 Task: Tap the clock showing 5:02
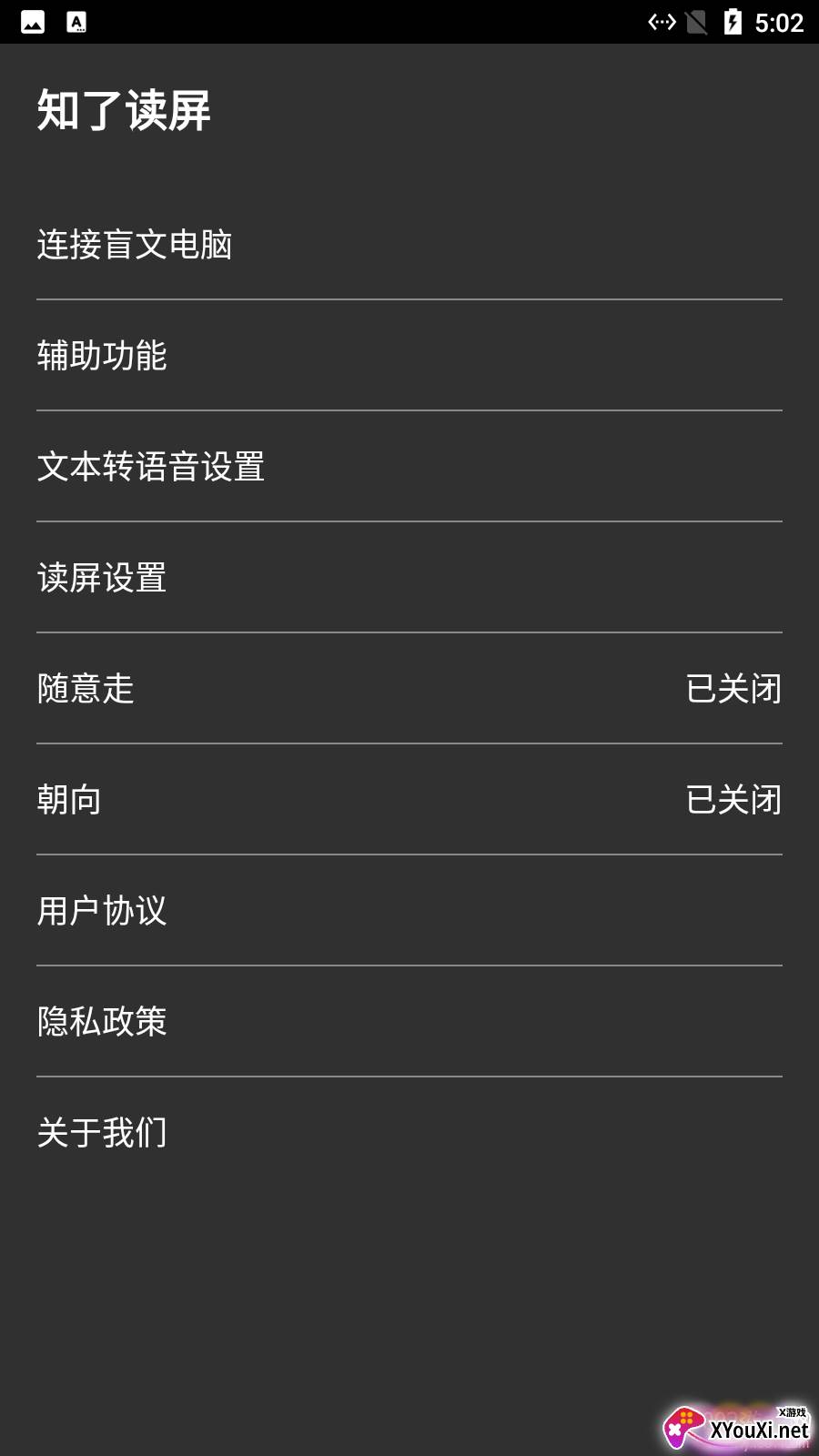pos(781,25)
